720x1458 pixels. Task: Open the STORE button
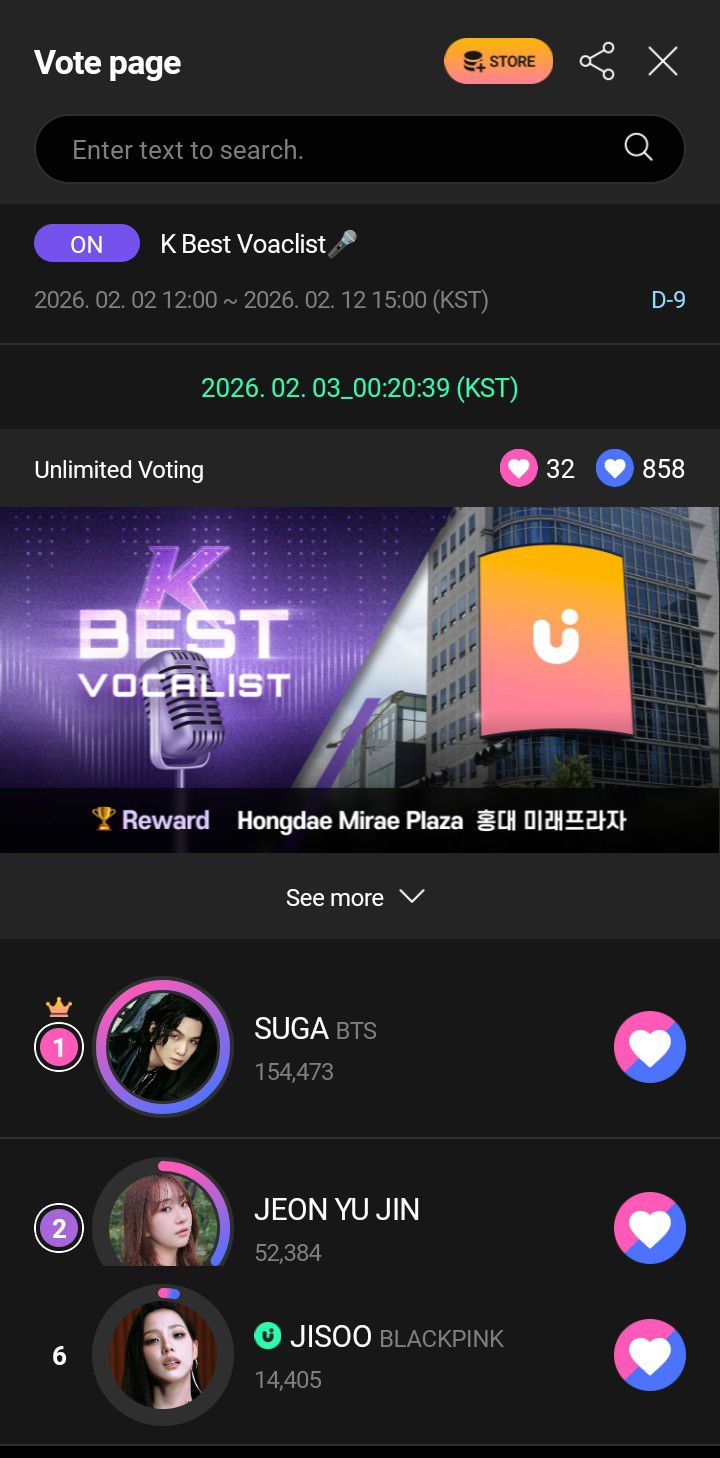click(x=498, y=61)
